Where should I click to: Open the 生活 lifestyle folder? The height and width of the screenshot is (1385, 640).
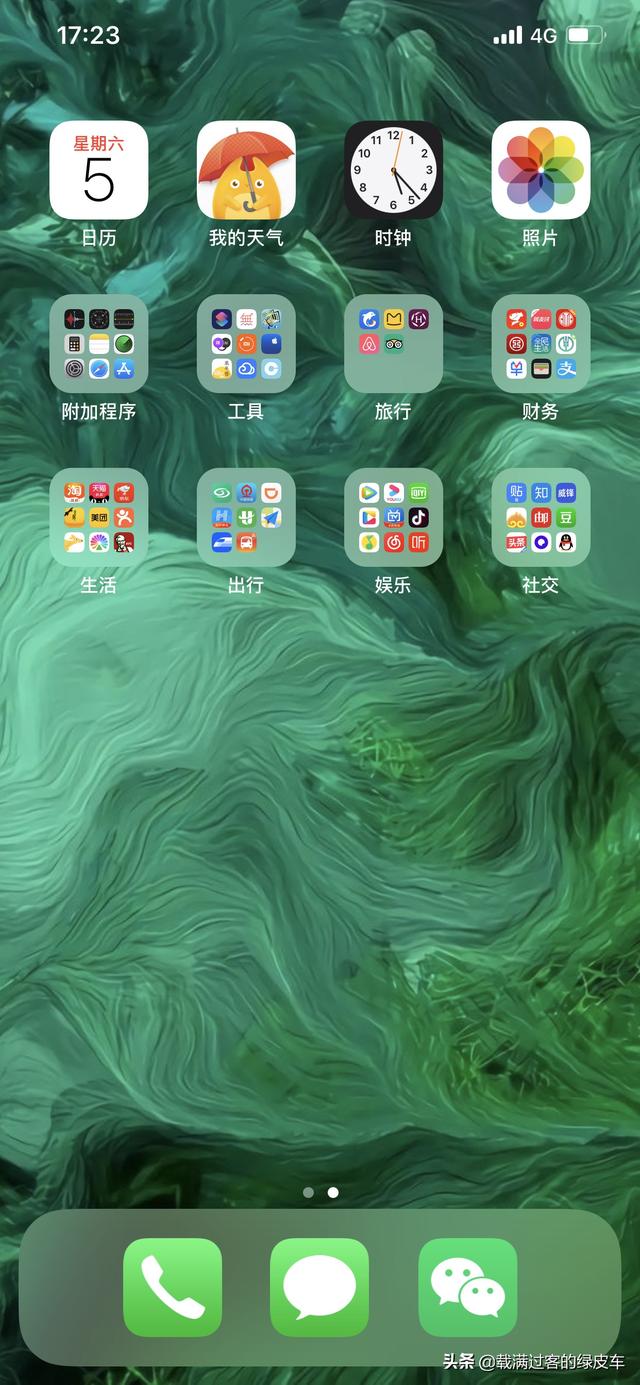click(98, 517)
